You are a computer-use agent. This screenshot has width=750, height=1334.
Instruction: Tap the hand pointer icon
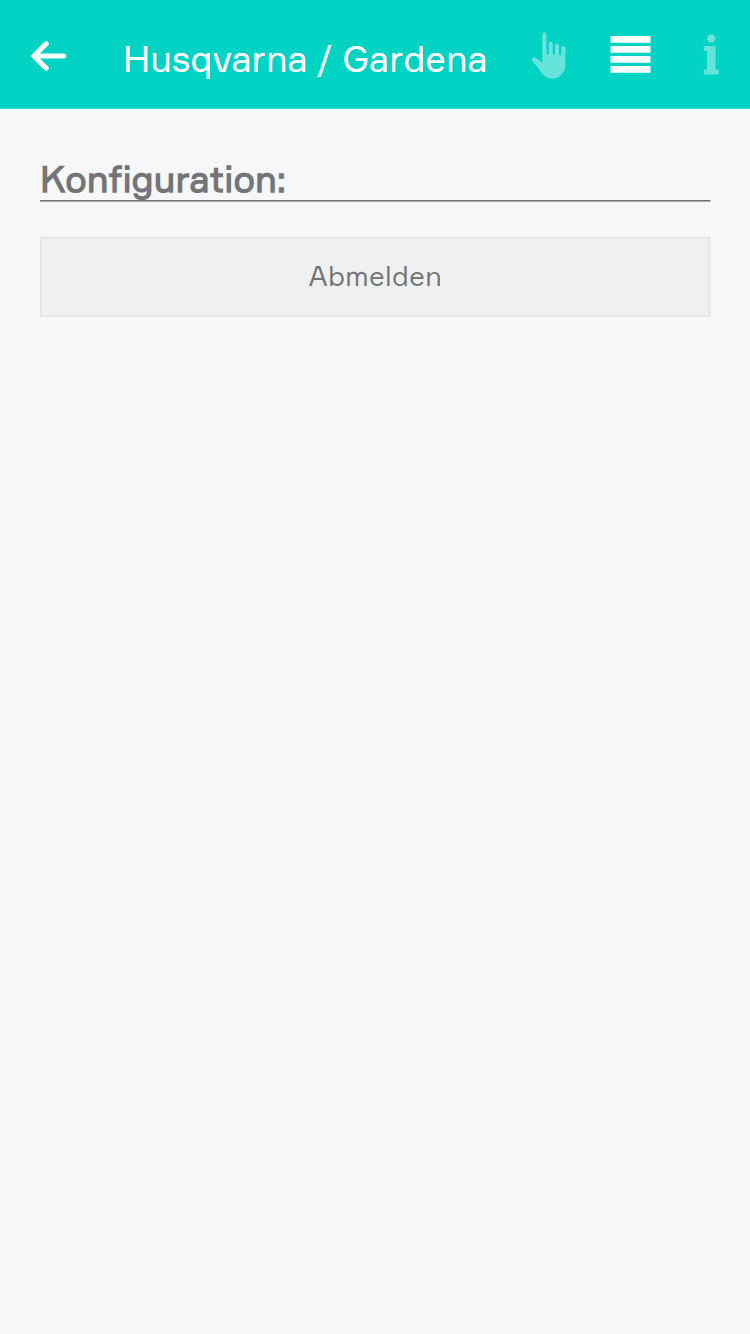pyautogui.click(x=549, y=56)
